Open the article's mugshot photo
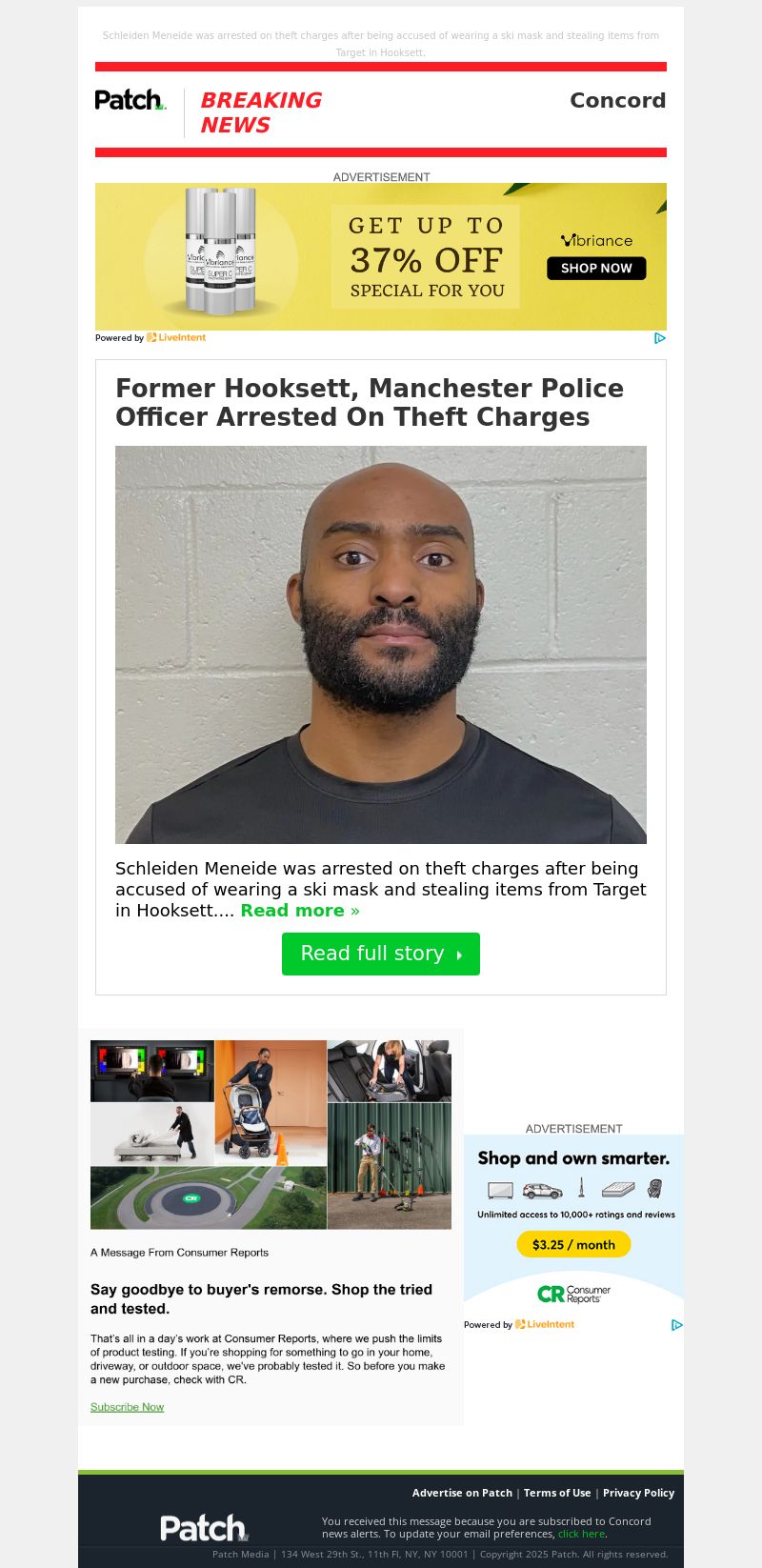762x1568 pixels. [381, 644]
